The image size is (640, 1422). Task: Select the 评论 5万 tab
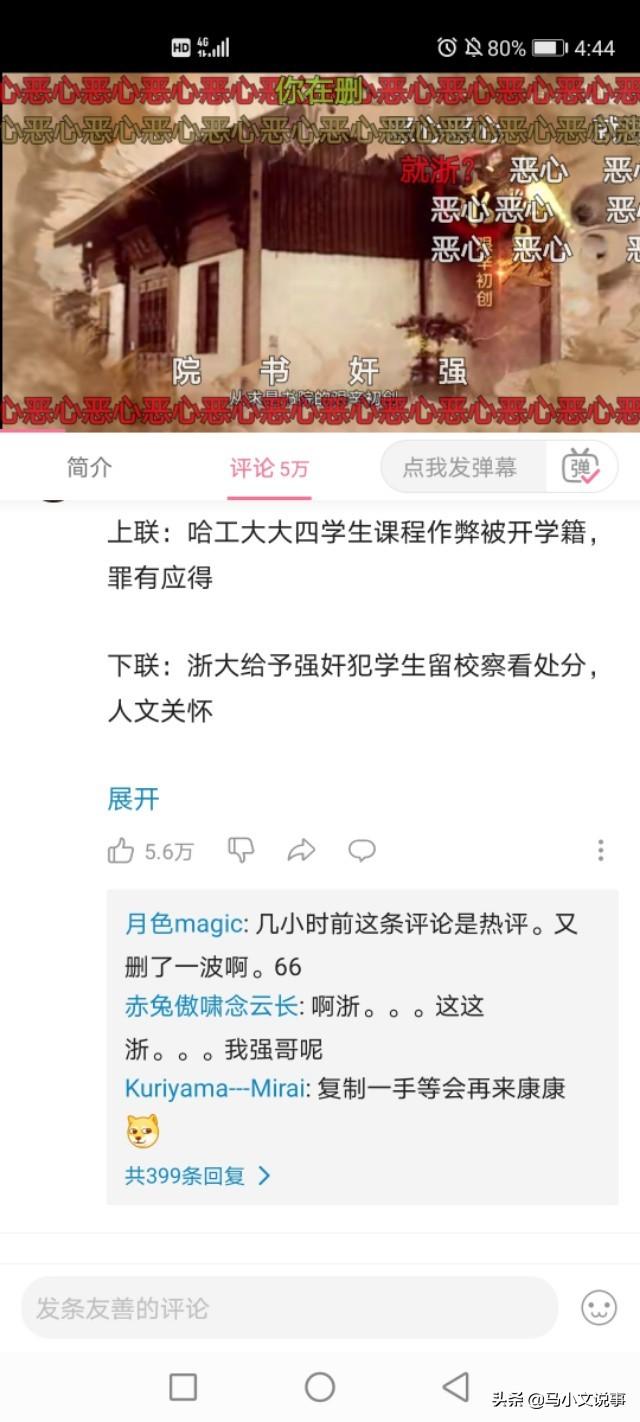tap(269, 468)
